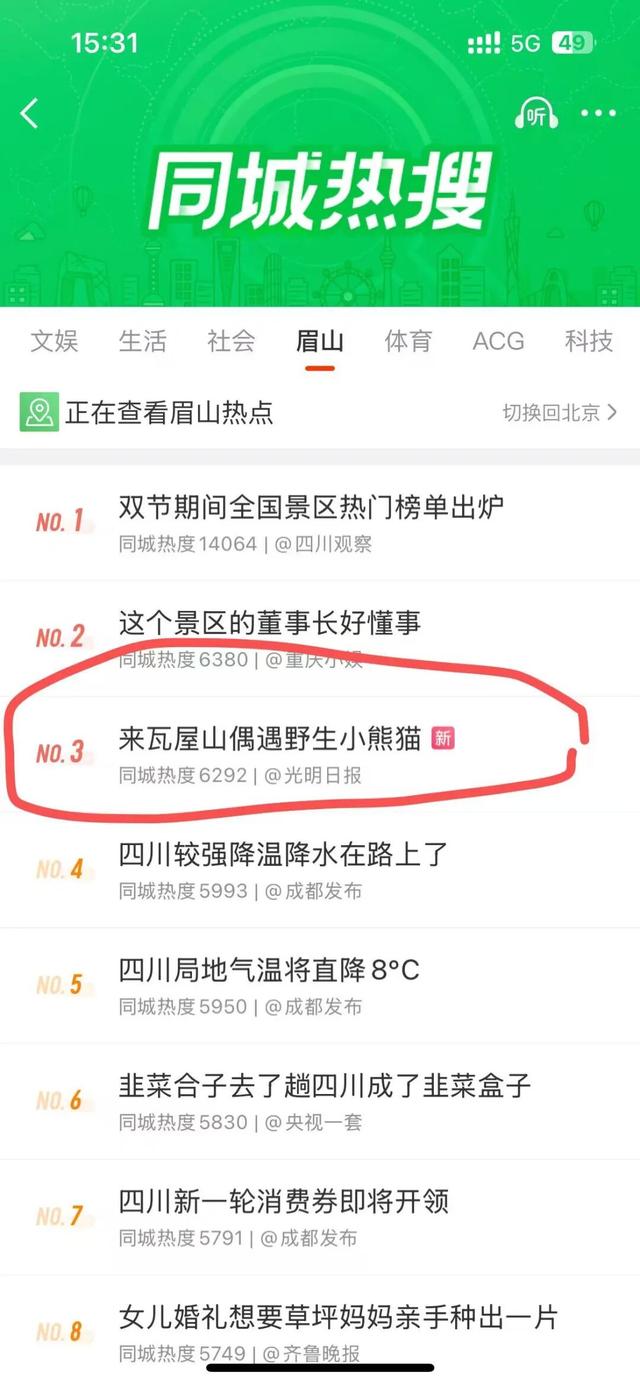640x1385 pixels.
Task: Open No.2 这个景区的董事长好懂事
Action: 270,623
